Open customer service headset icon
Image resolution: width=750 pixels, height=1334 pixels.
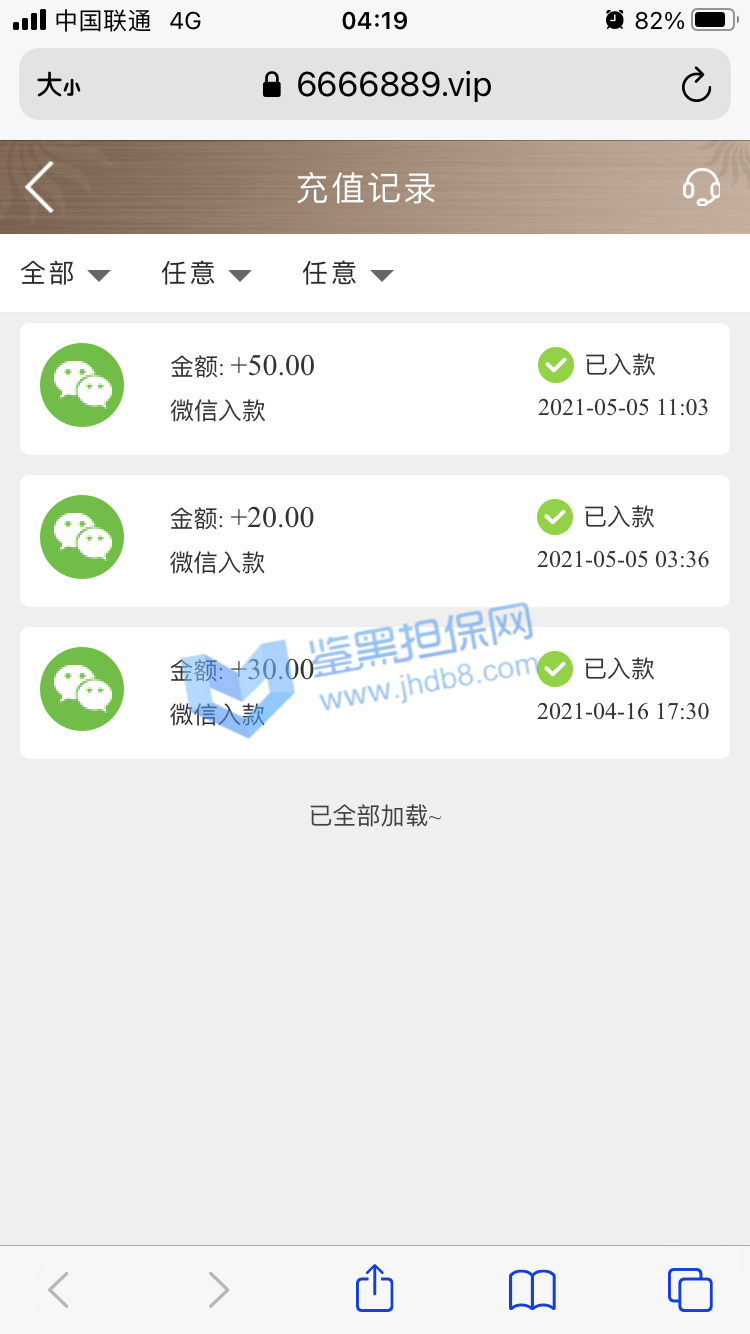point(701,187)
